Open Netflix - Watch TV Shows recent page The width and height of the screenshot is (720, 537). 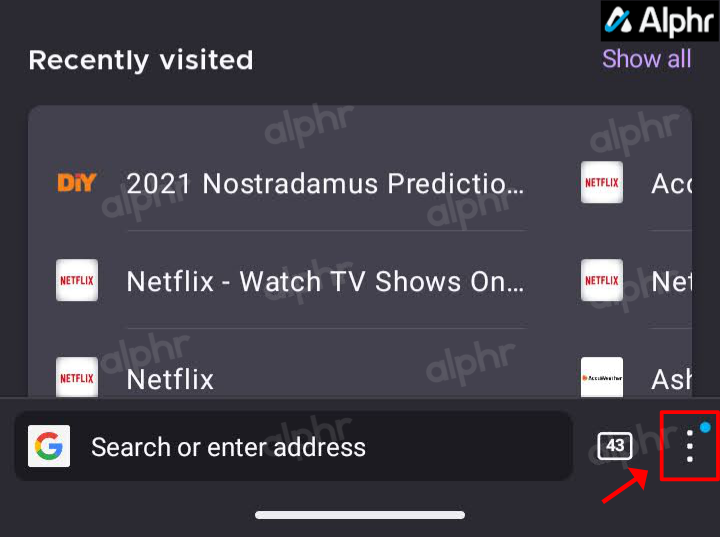[x=325, y=282]
